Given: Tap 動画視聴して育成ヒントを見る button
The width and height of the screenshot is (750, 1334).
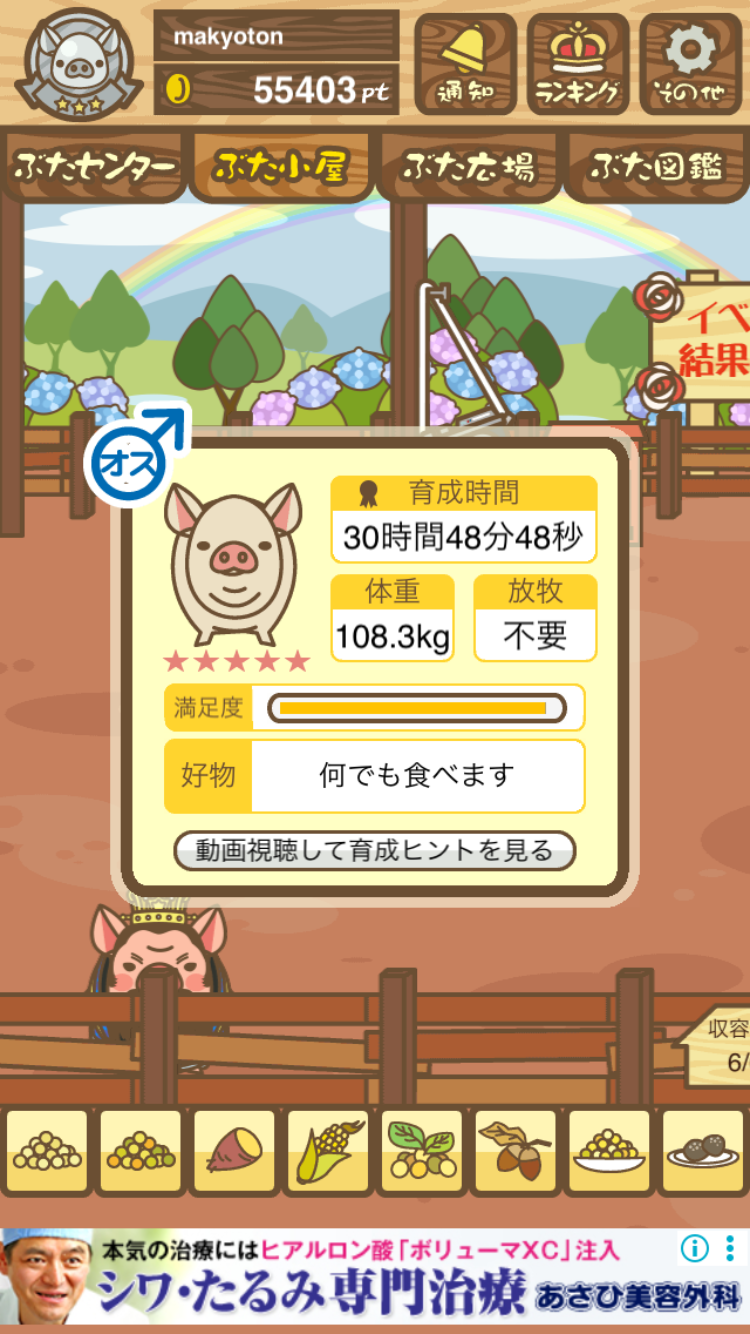Looking at the screenshot, I should (375, 851).
